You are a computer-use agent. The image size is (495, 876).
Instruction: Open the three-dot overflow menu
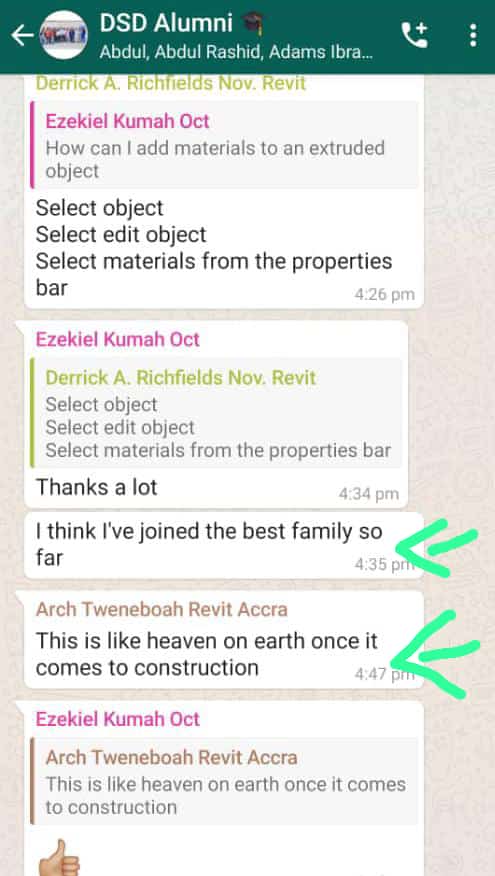(473, 36)
